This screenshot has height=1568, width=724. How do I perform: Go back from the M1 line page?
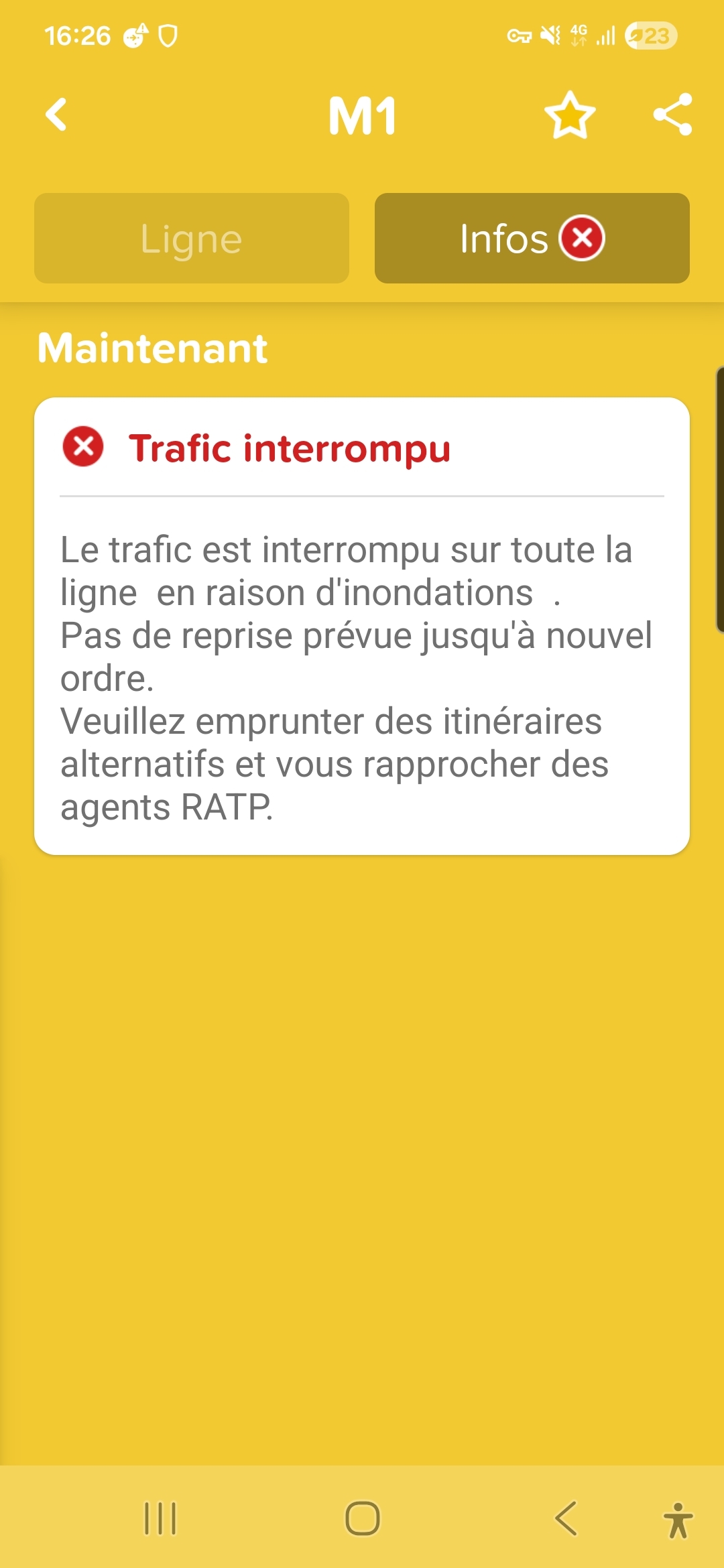coord(56,115)
